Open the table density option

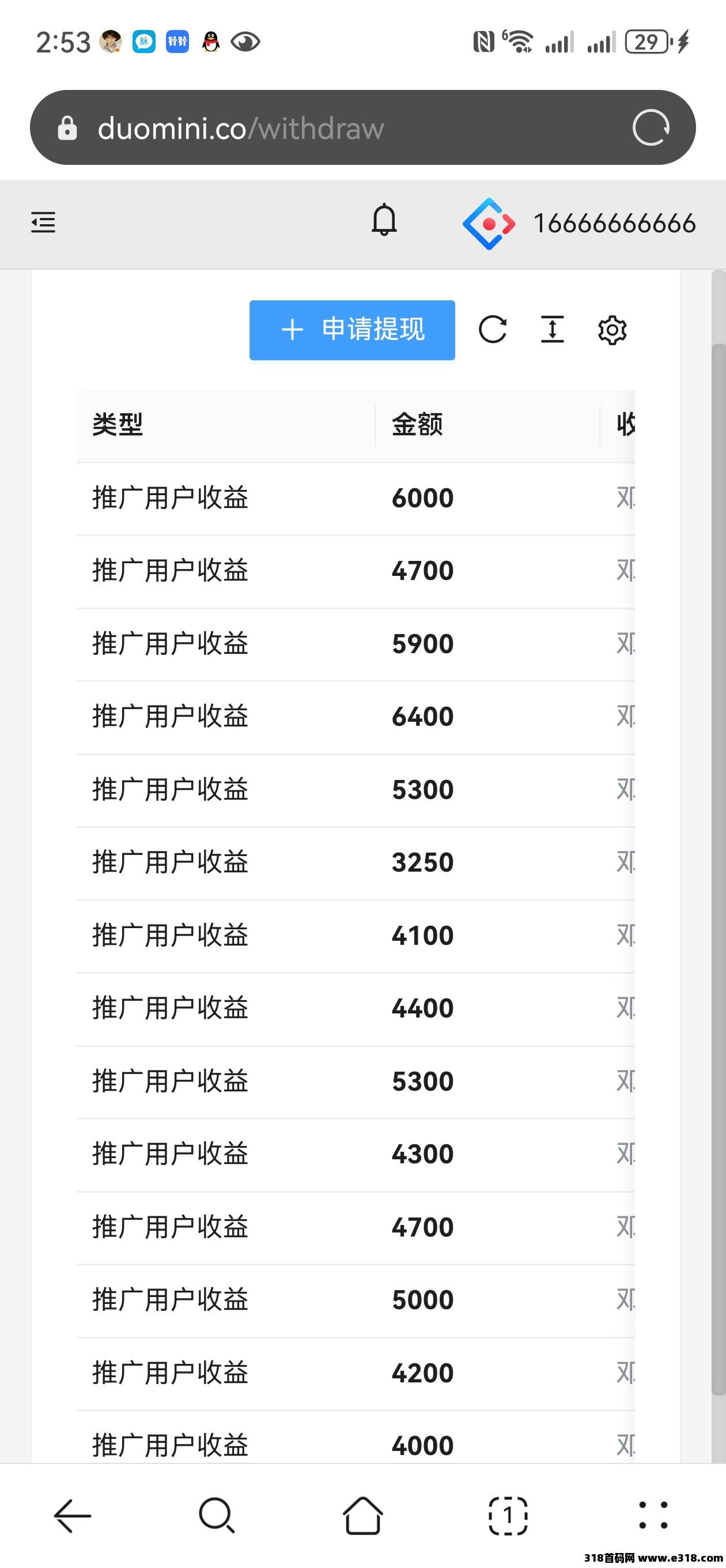click(552, 329)
